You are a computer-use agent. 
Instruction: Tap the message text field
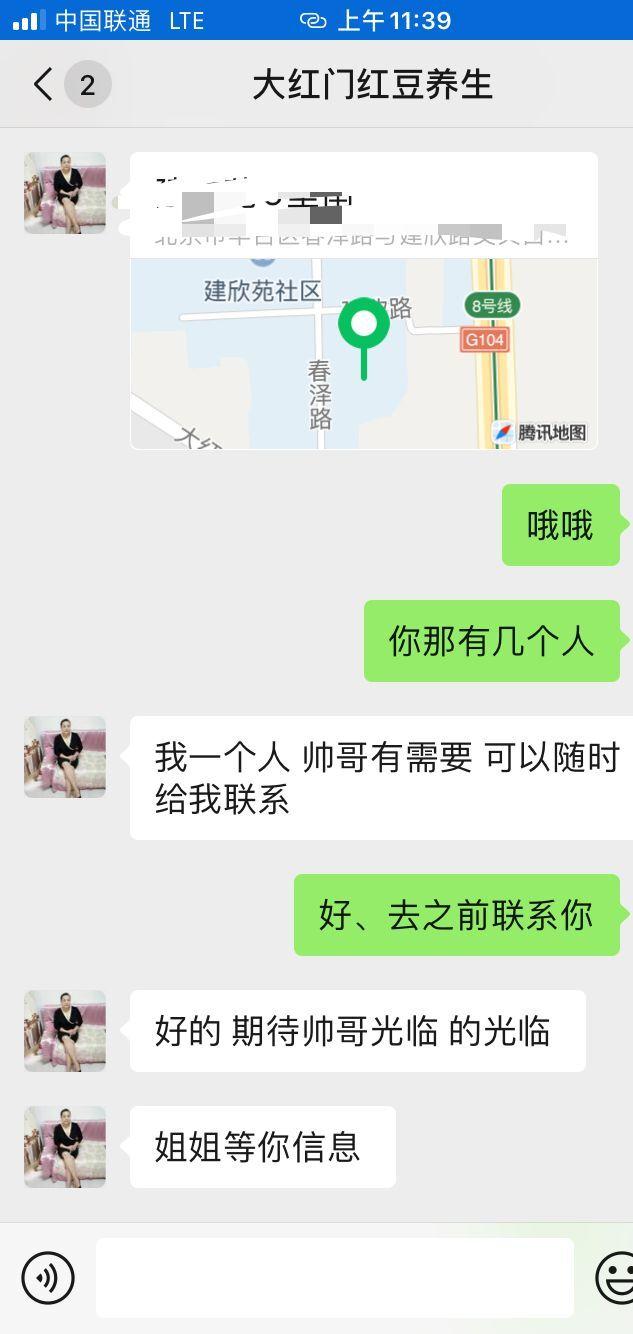click(335, 1277)
